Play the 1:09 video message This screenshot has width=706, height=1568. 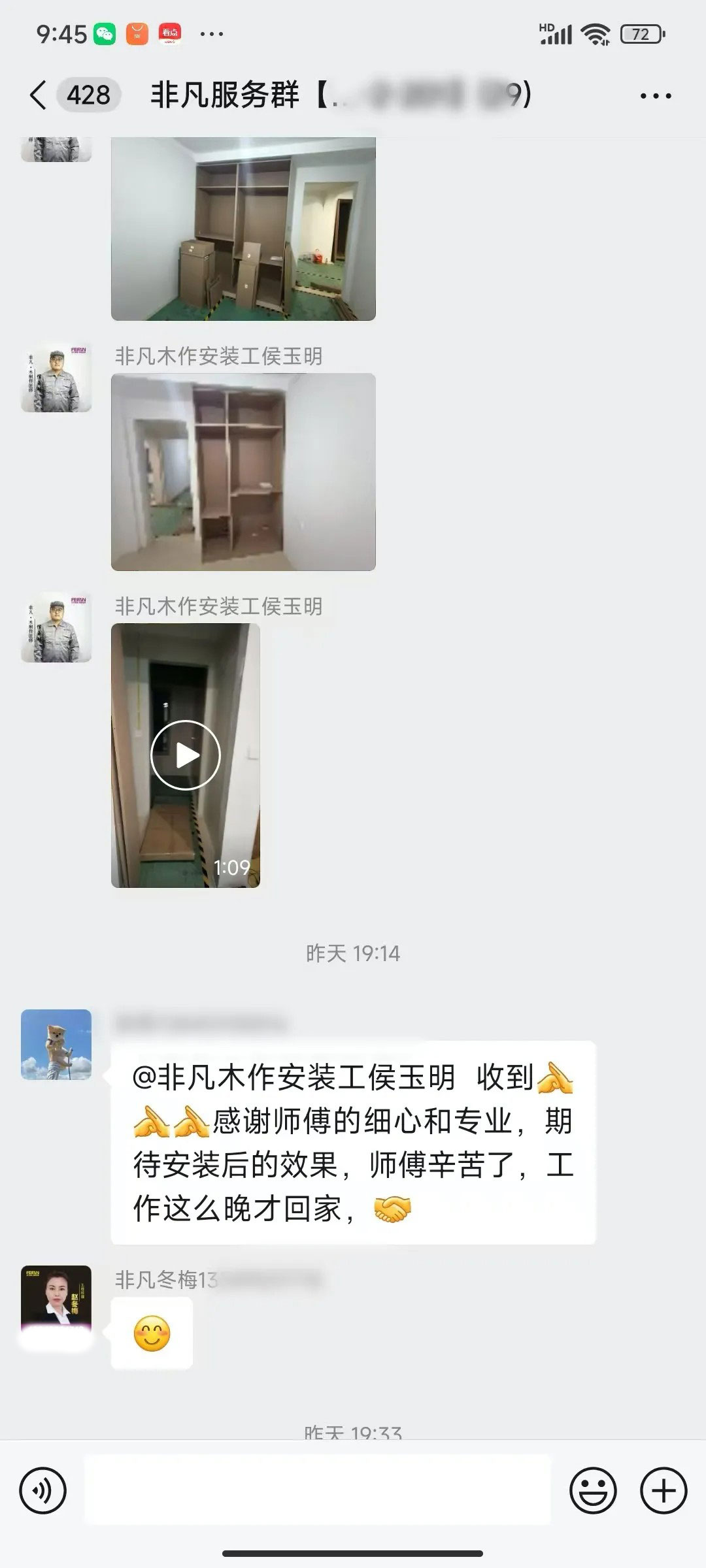(x=186, y=755)
